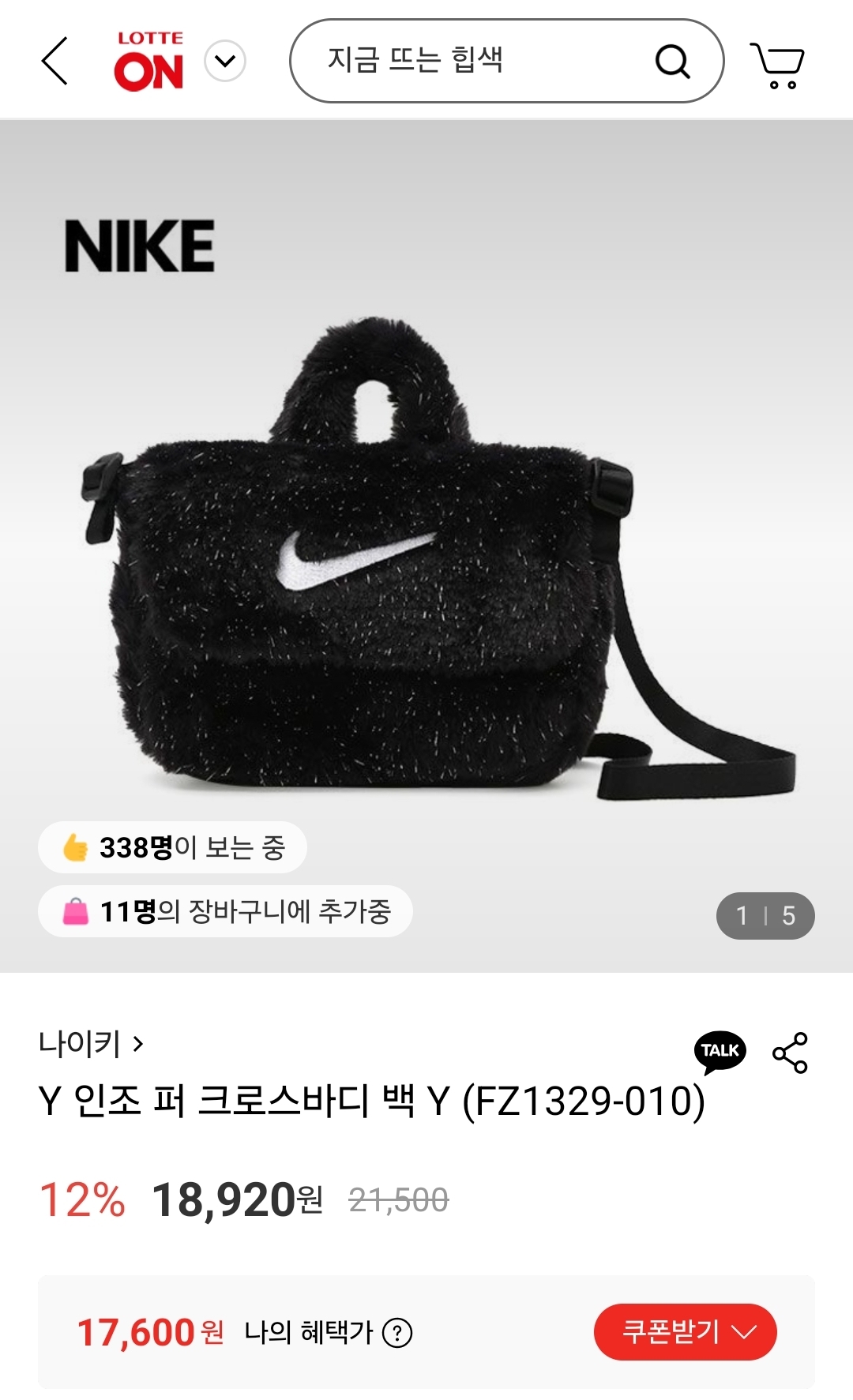Screen dimensions: 853x1400
Task: Tap the 쿠폰받기 button
Action: tap(685, 1332)
